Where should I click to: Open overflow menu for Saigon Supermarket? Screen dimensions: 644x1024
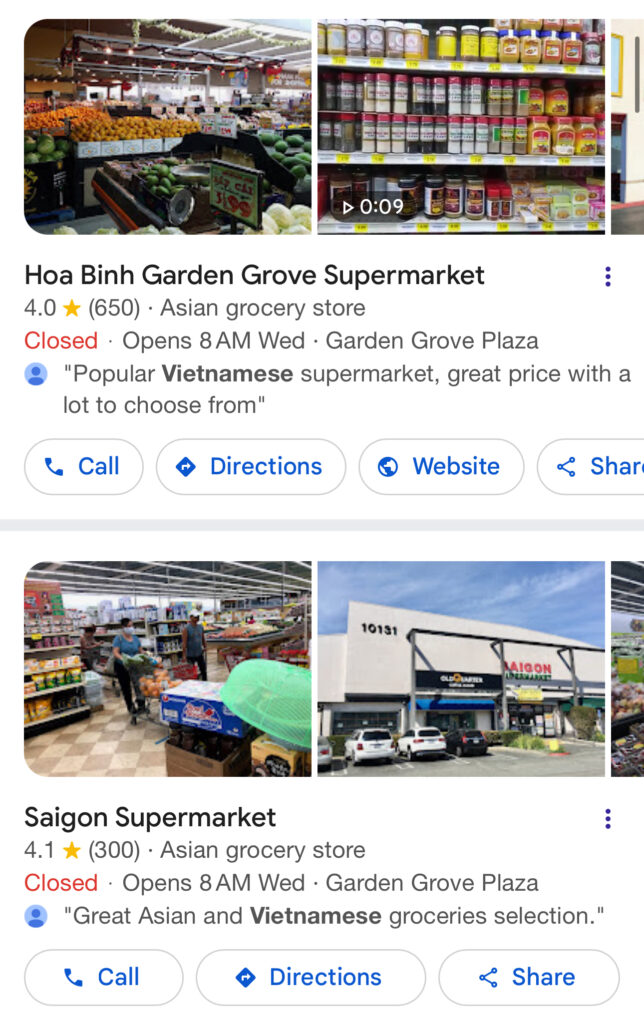click(x=607, y=819)
